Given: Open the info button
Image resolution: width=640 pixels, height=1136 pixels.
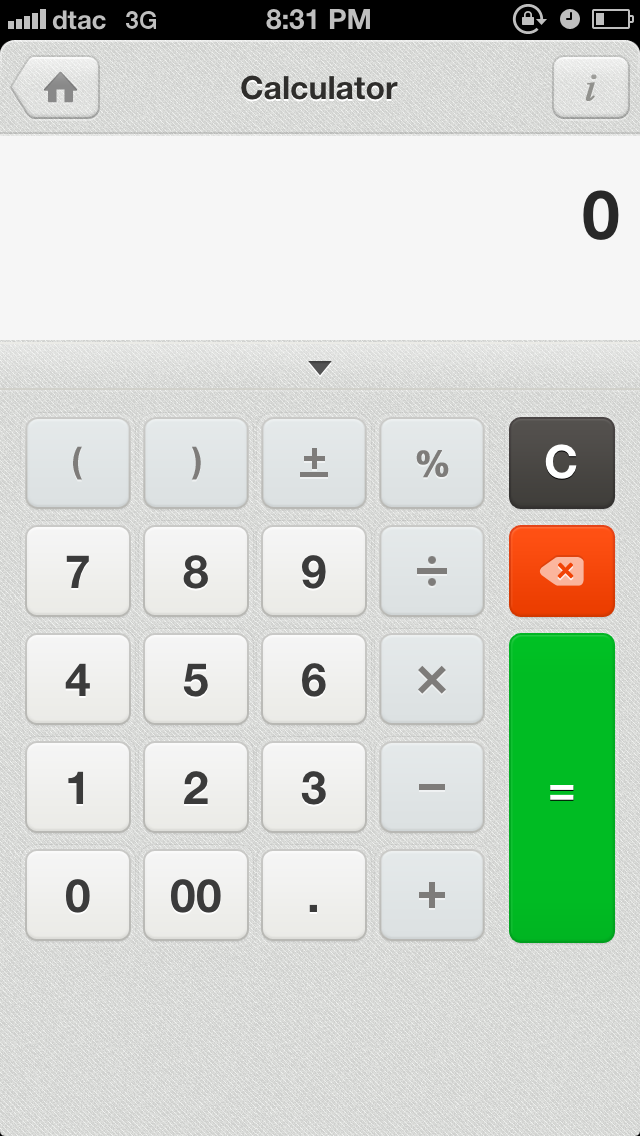Looking at the screenshot, I should click(x=591, y=88).
